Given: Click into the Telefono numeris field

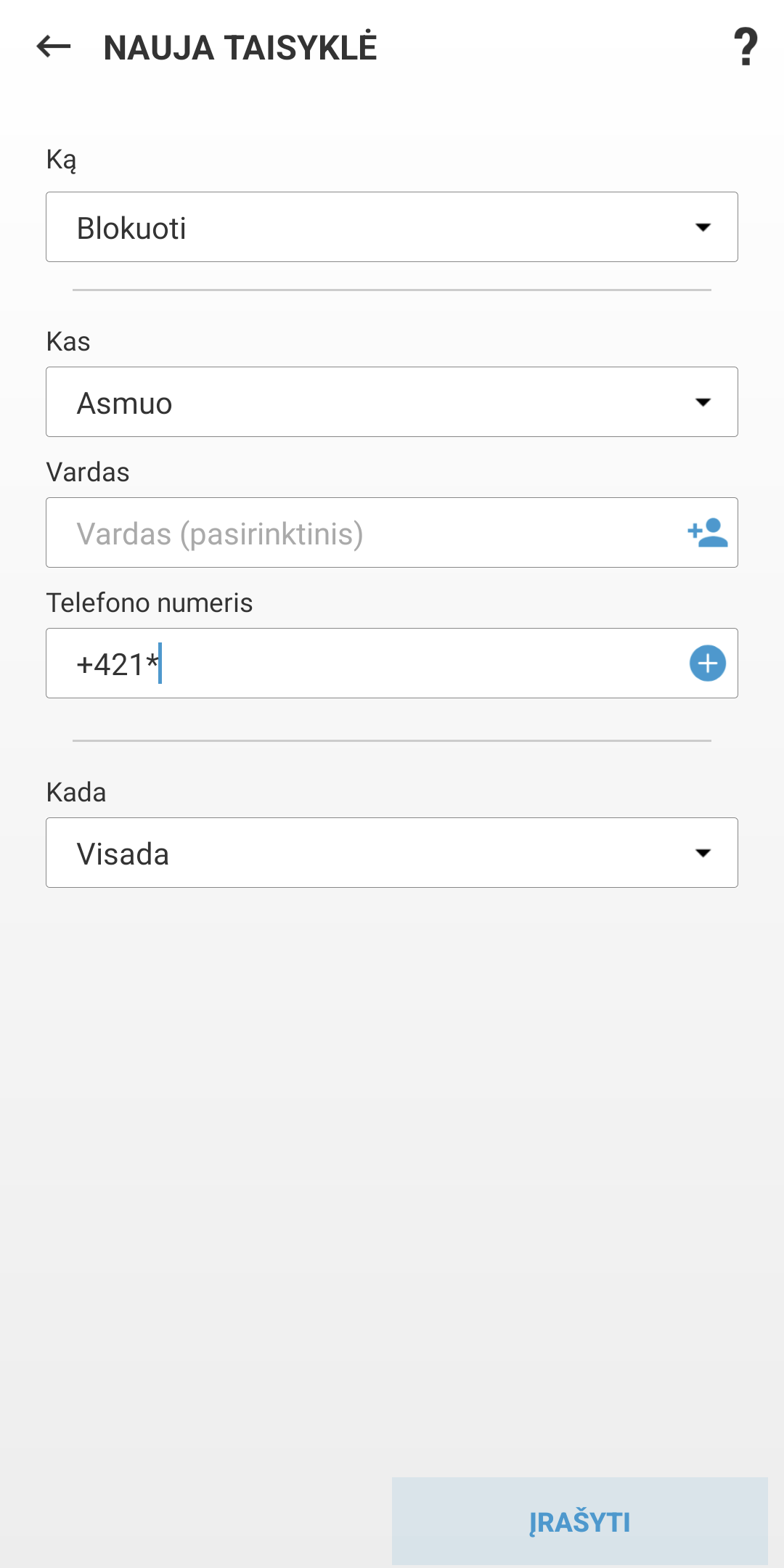Looking at the screenshot, I should (x=327, y=663).
